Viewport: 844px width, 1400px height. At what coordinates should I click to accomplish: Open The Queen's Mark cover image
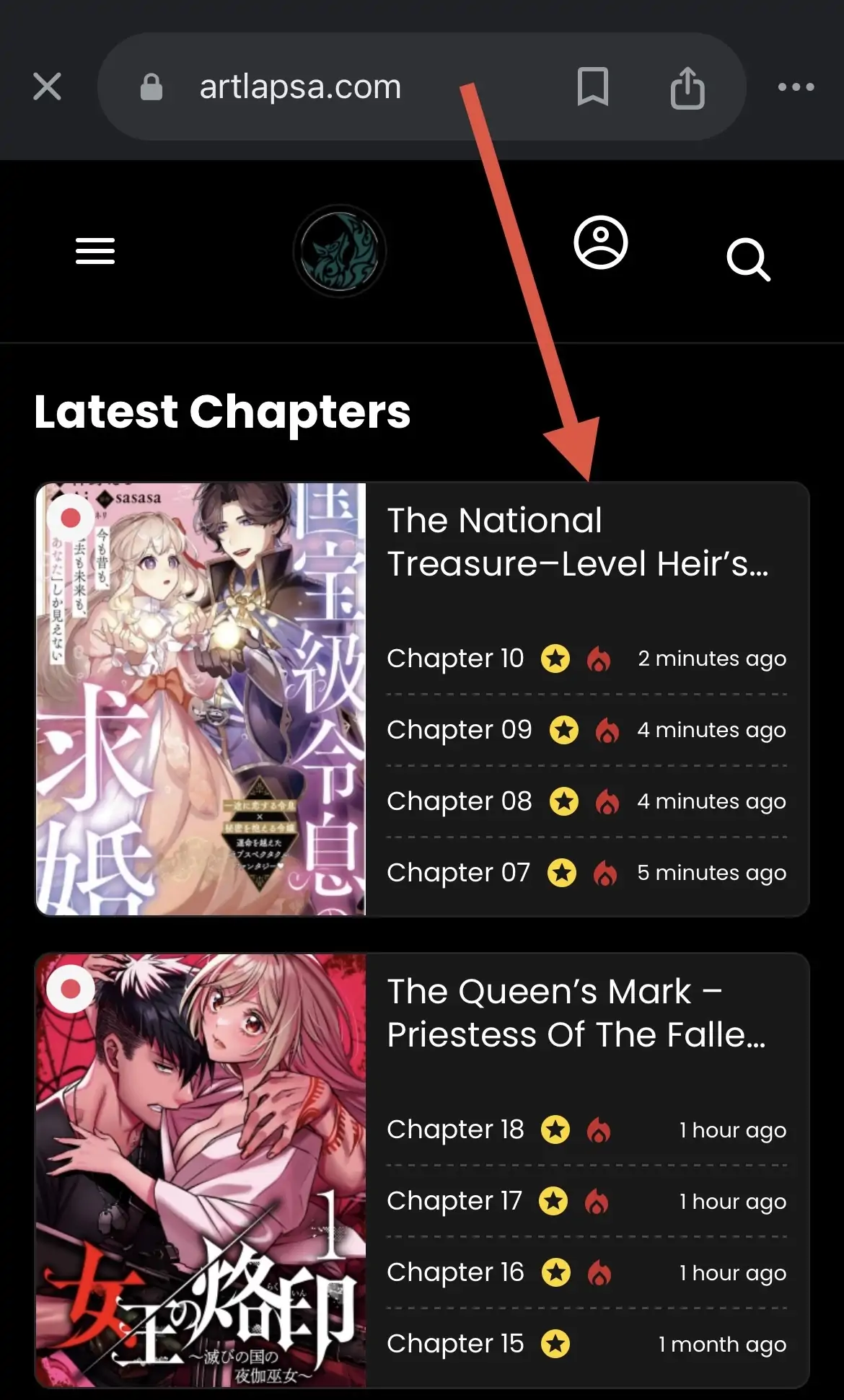[x=201, y=1170]
